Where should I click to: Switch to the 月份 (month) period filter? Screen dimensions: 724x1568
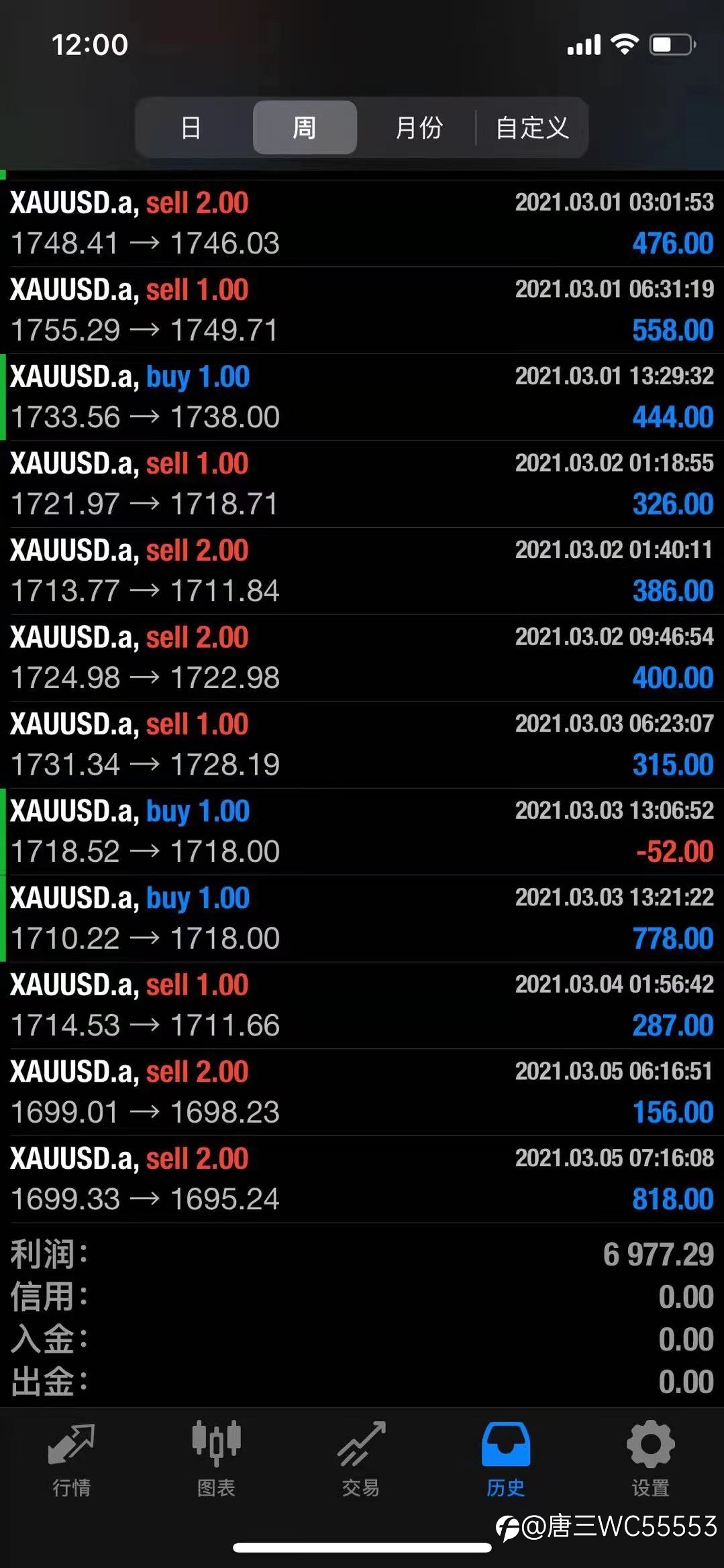click(418, 127)
